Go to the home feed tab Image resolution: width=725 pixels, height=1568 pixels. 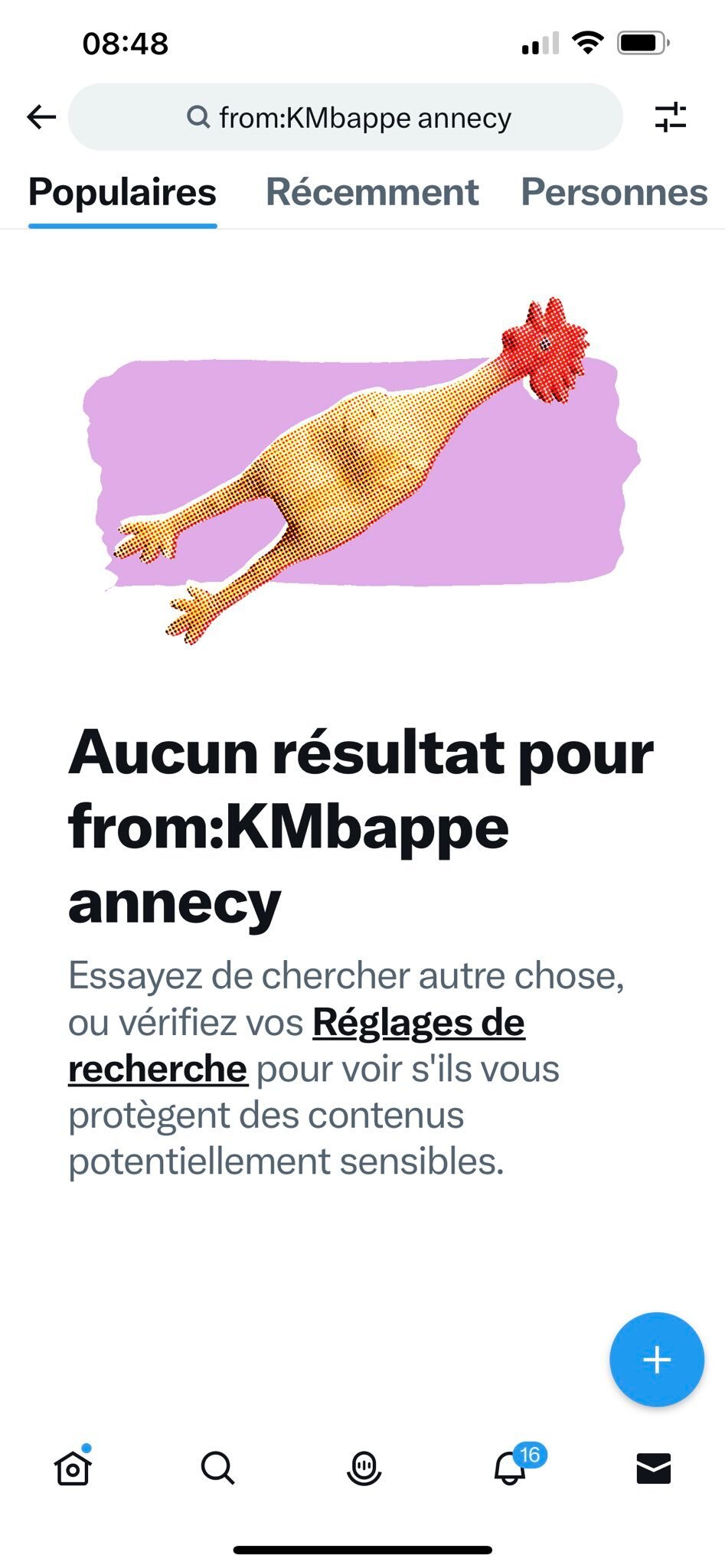tap(73, 1466)
